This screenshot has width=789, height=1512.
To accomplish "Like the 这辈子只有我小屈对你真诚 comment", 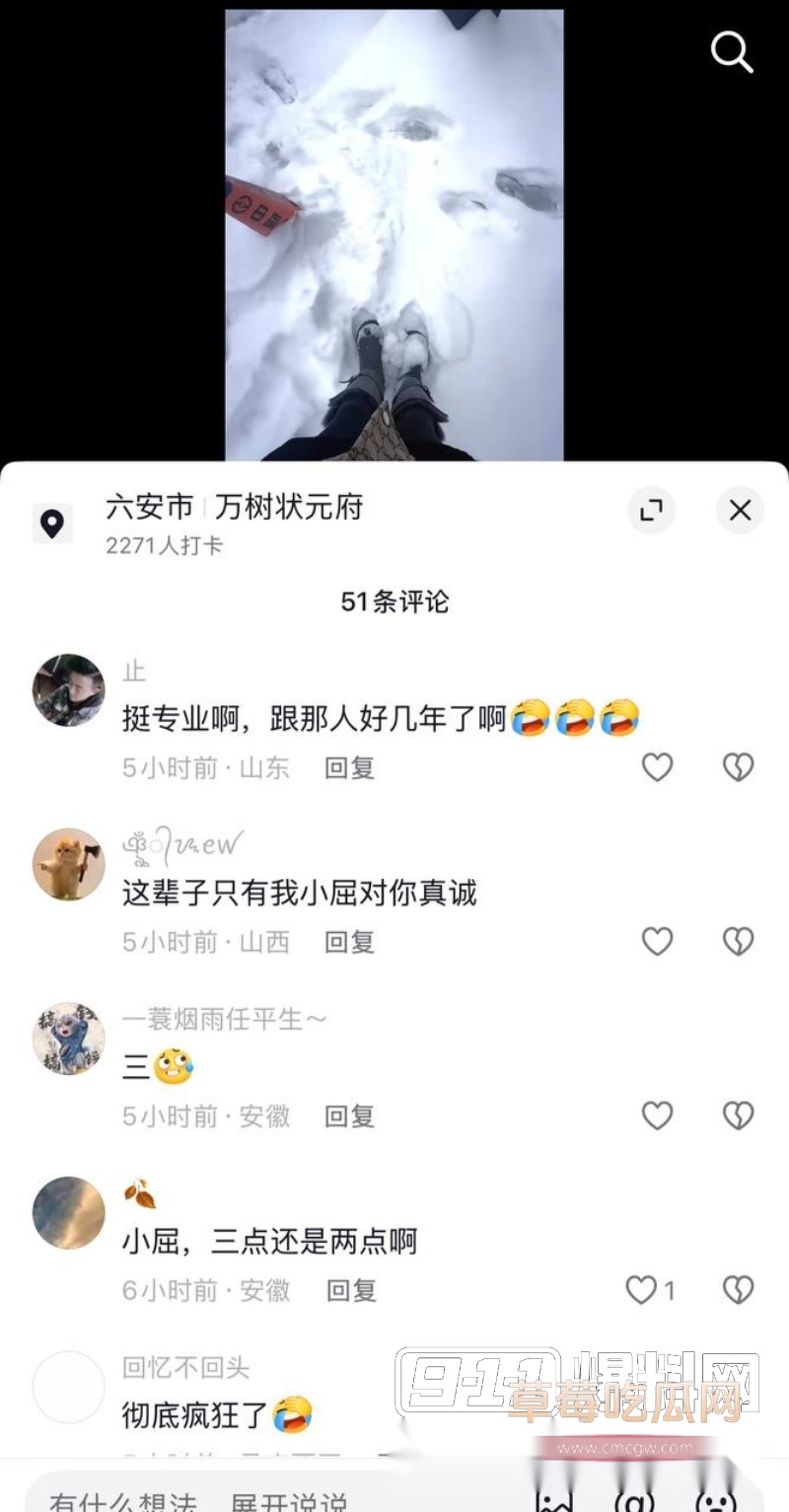I will [x=658, y=941].
